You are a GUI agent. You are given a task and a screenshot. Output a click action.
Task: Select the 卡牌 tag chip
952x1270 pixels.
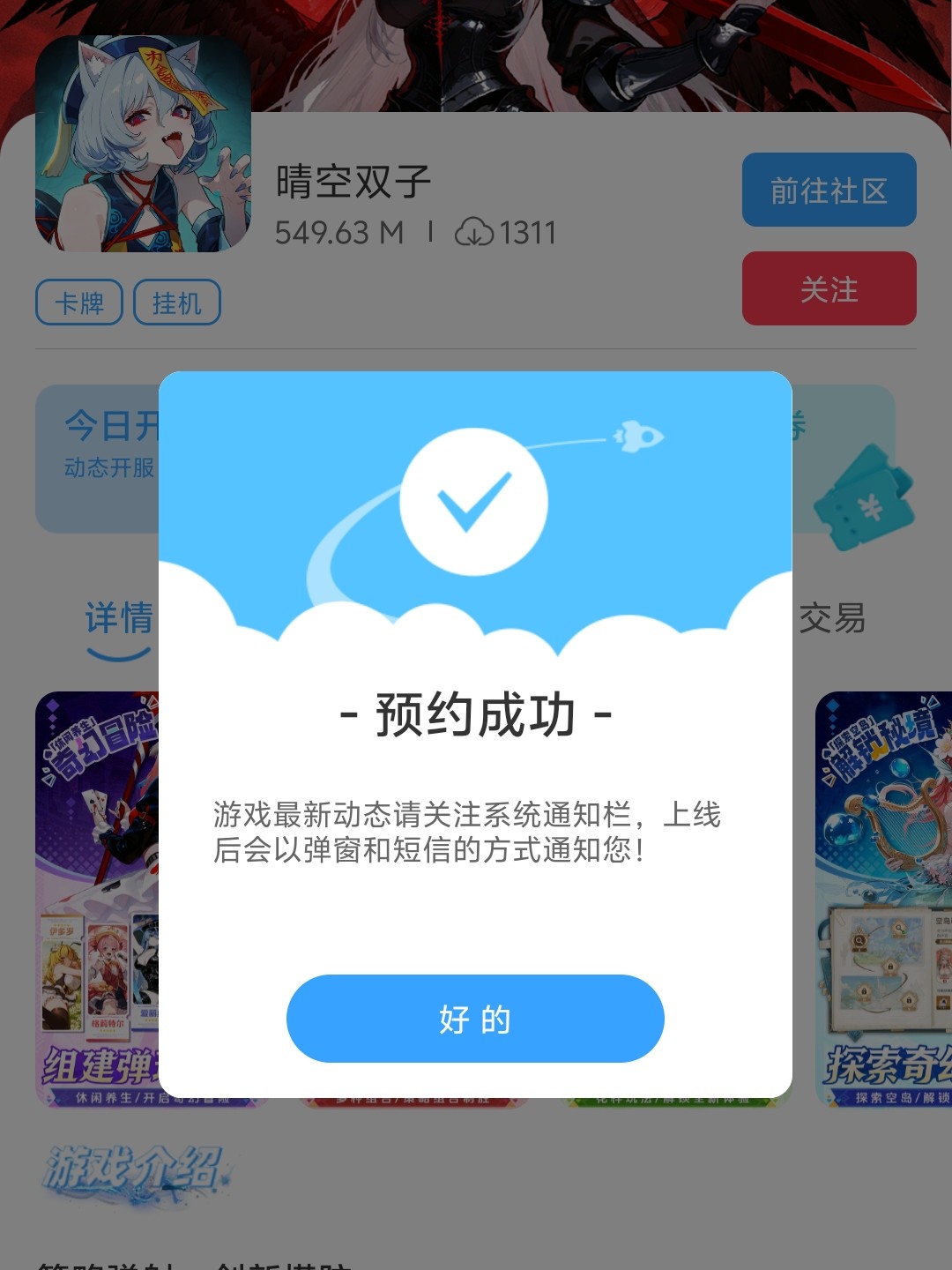79,303
